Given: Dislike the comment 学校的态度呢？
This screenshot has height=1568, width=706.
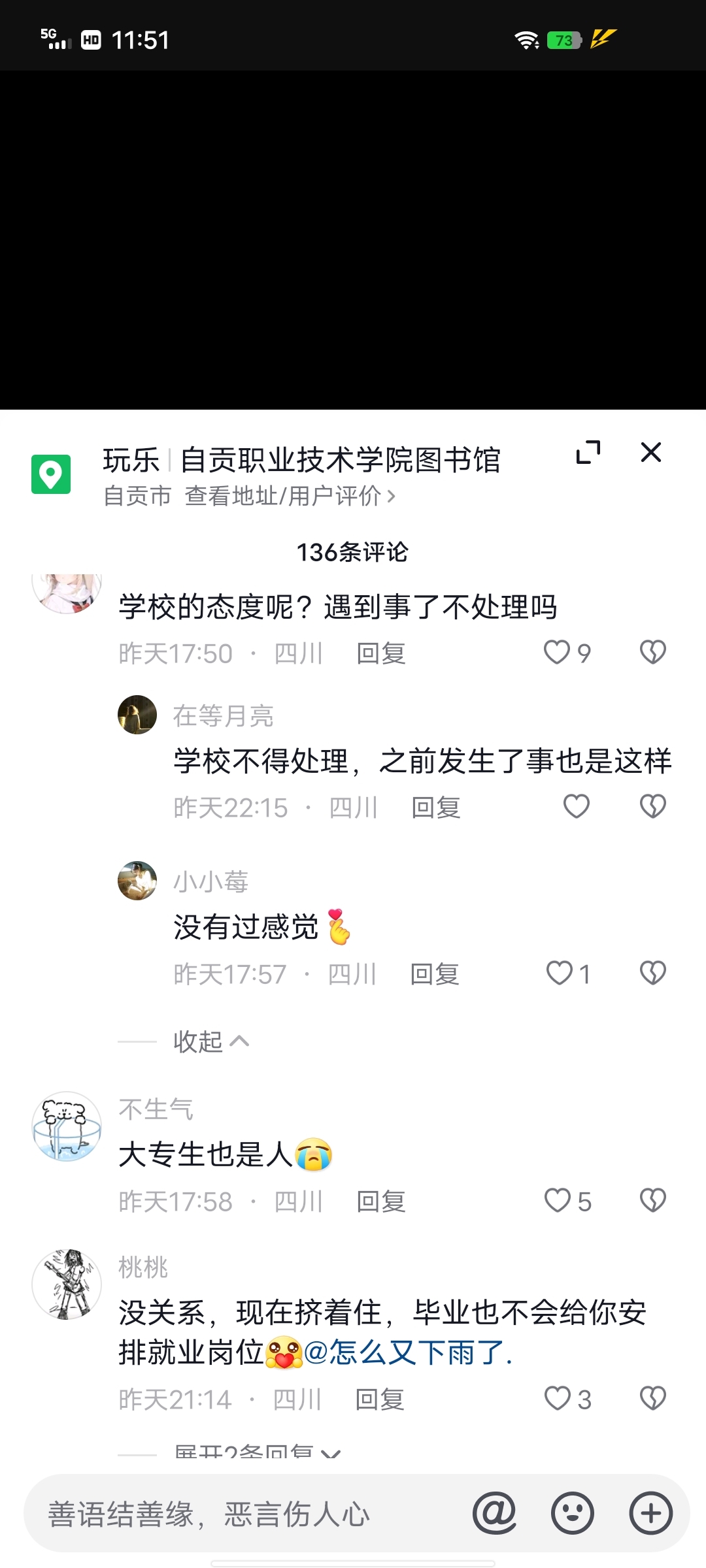Looking at the screenshot, I should 652,652.
